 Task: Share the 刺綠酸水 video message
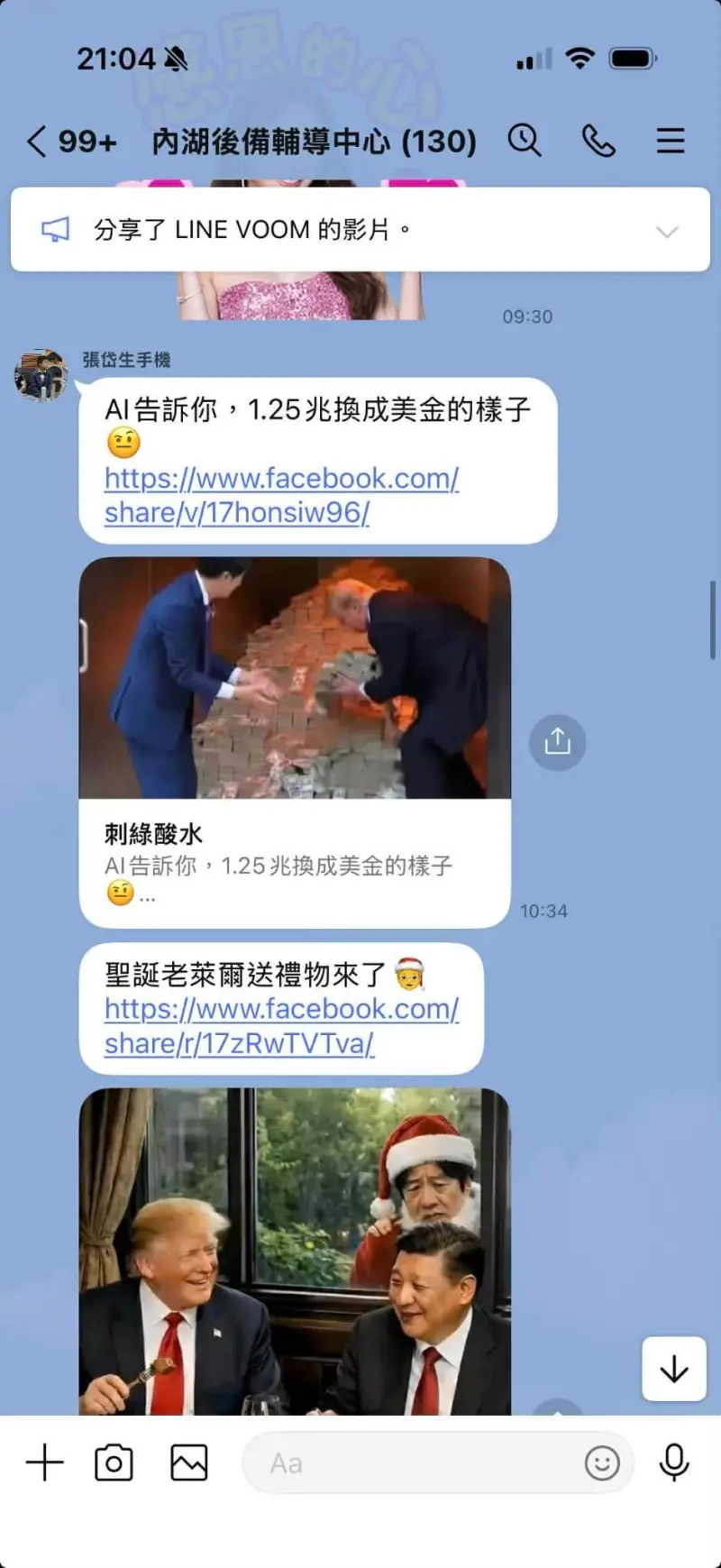tap(557, 742)
